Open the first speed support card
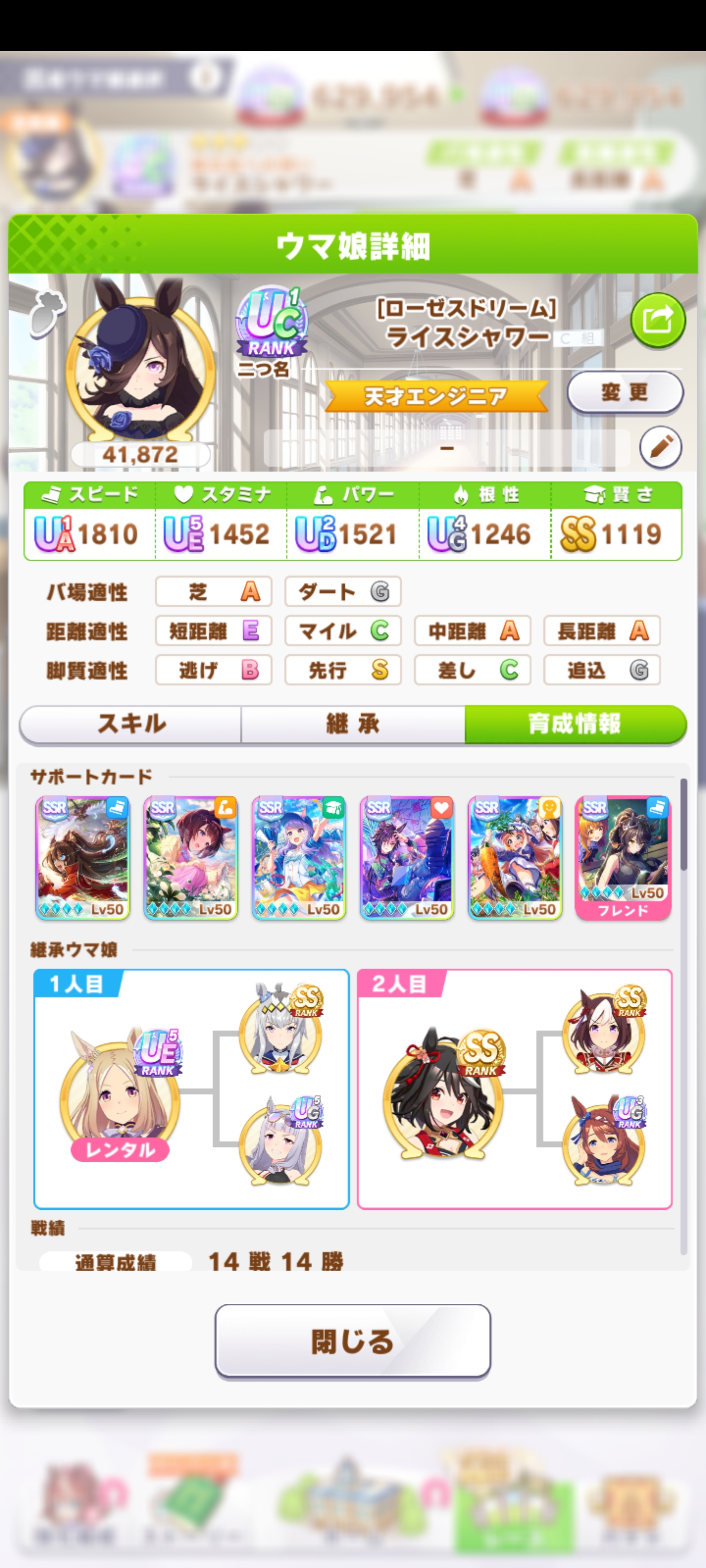The image size is (706, 1568). pos(82,857)
